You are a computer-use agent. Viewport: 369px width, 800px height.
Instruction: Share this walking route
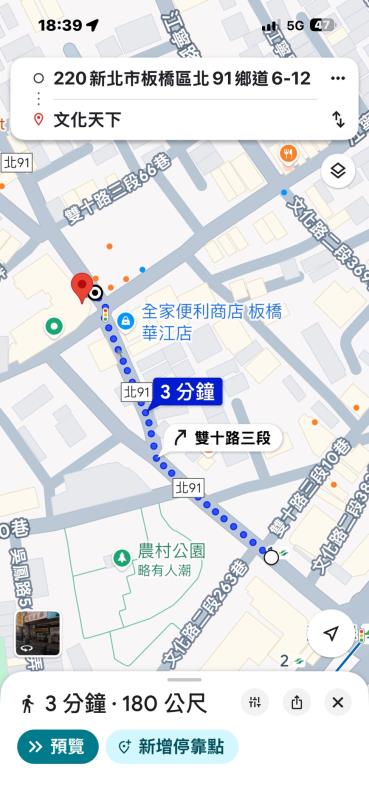[x=297, y=703]
